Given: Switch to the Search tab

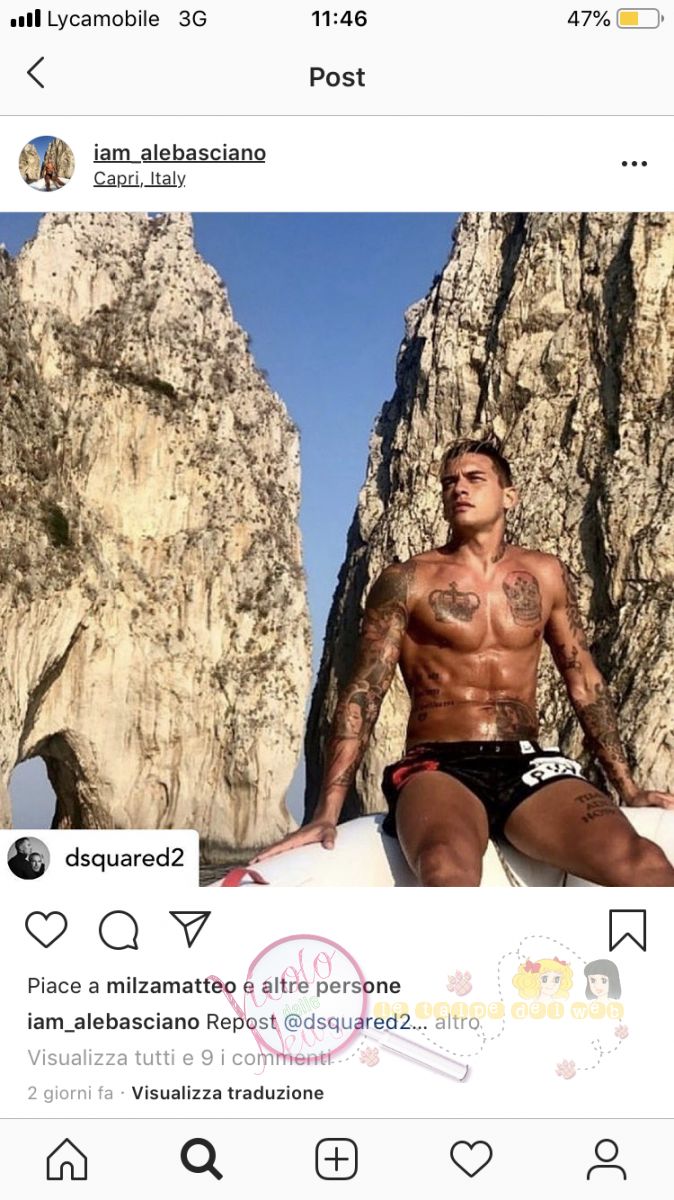Looking at the screenshot, I should pos(201,1160).
